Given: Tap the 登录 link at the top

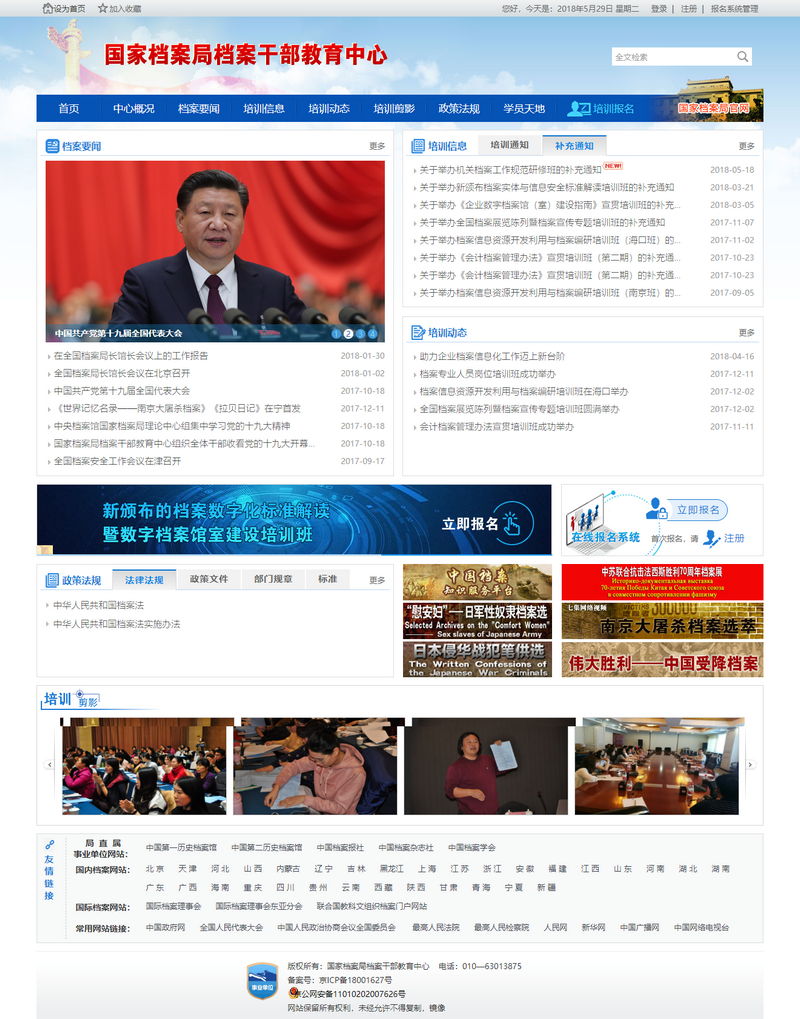Looking at the screenshot, I should click(659, 8).
